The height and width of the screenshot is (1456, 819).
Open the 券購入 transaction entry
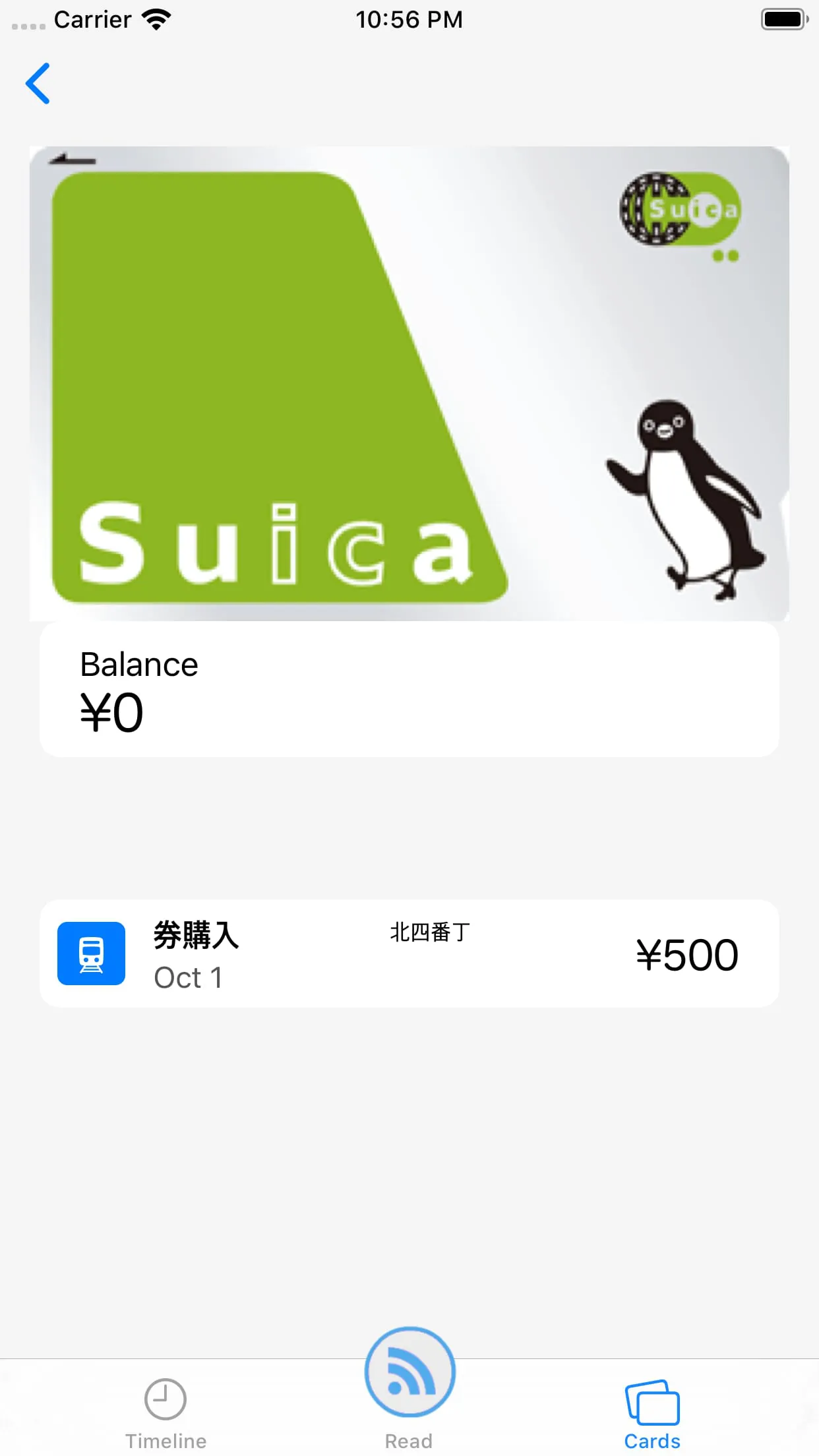pyautogui.click(x=409, y=954)
